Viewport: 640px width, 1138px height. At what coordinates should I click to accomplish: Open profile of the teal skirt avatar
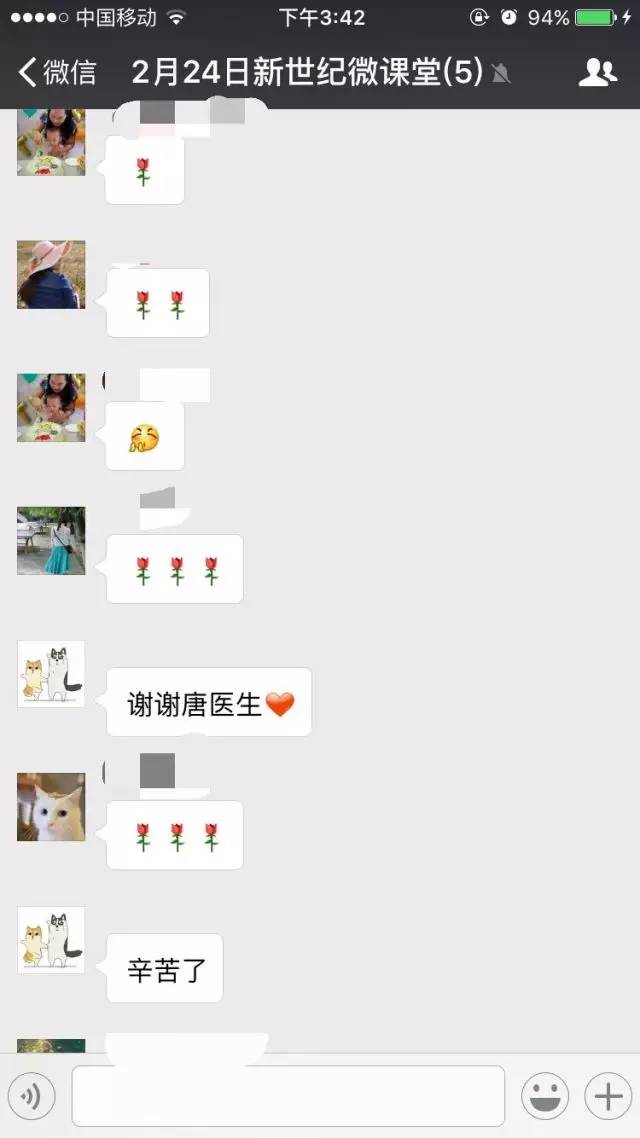click(51, 540)
